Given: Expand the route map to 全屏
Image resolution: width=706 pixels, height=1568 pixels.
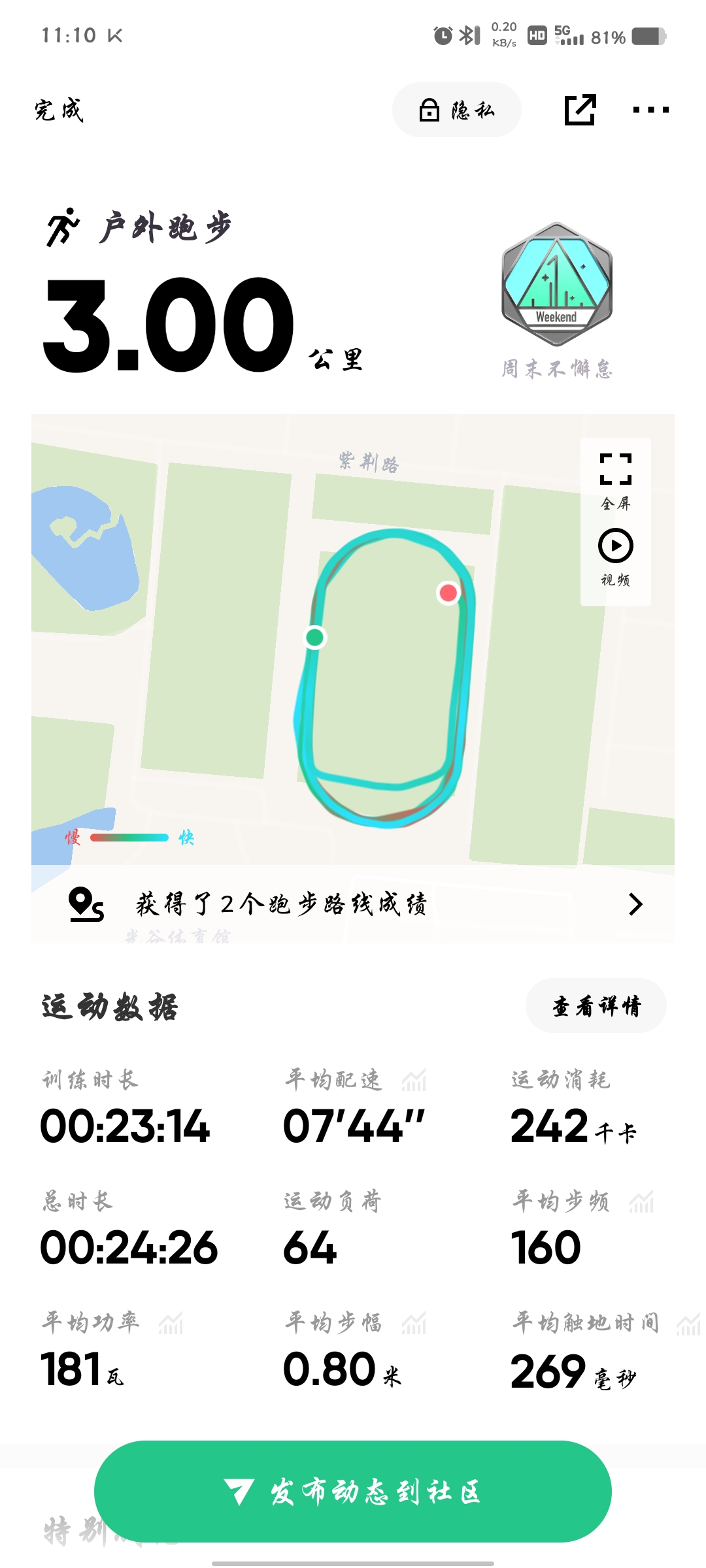Looking at the screenshot, I should coord(616,481).
